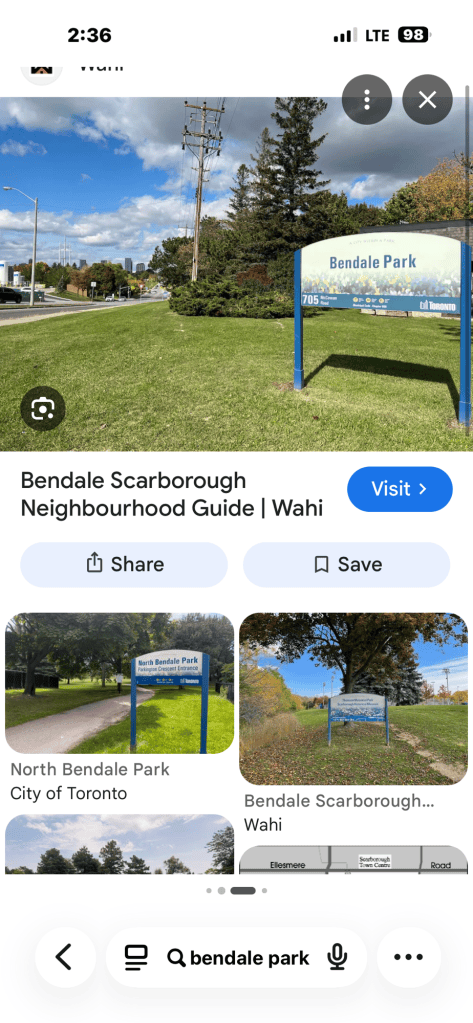Visit the Wahi neighbourhood guide page
The height and width of the screenshot is (1023, 473).
[399, 489]
